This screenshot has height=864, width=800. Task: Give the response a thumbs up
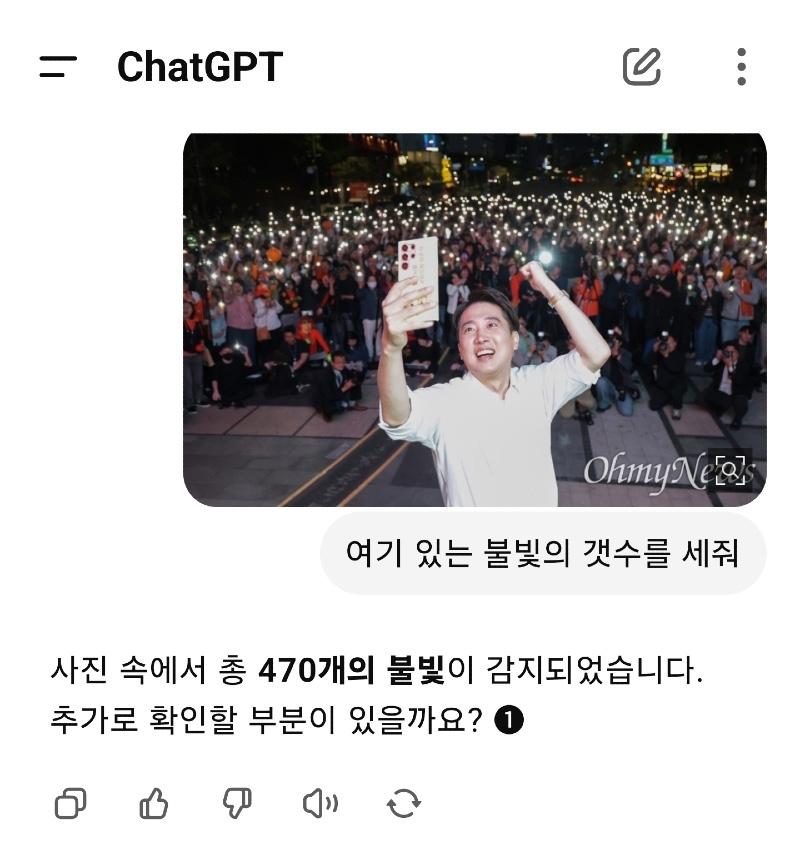[153, 803]
